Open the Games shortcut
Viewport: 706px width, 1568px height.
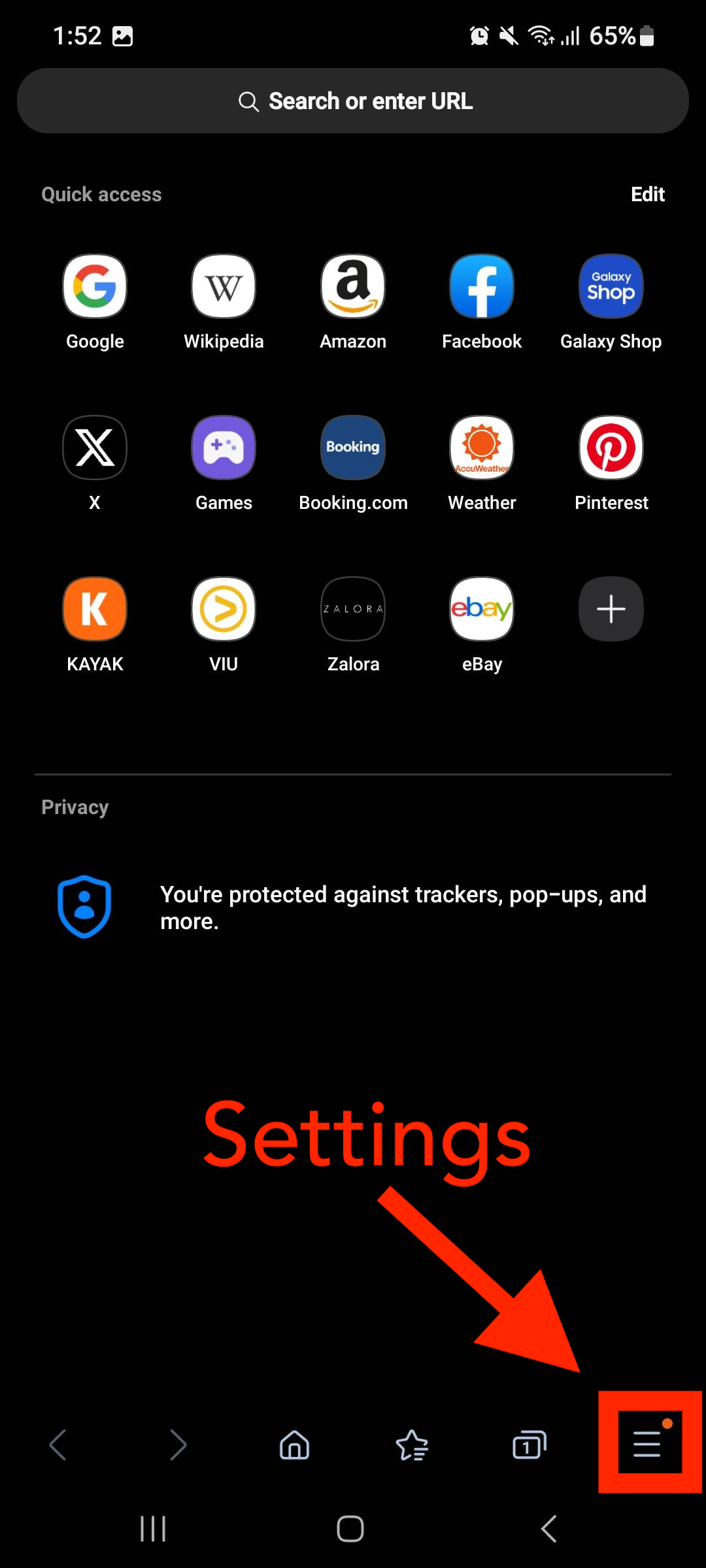224,448
